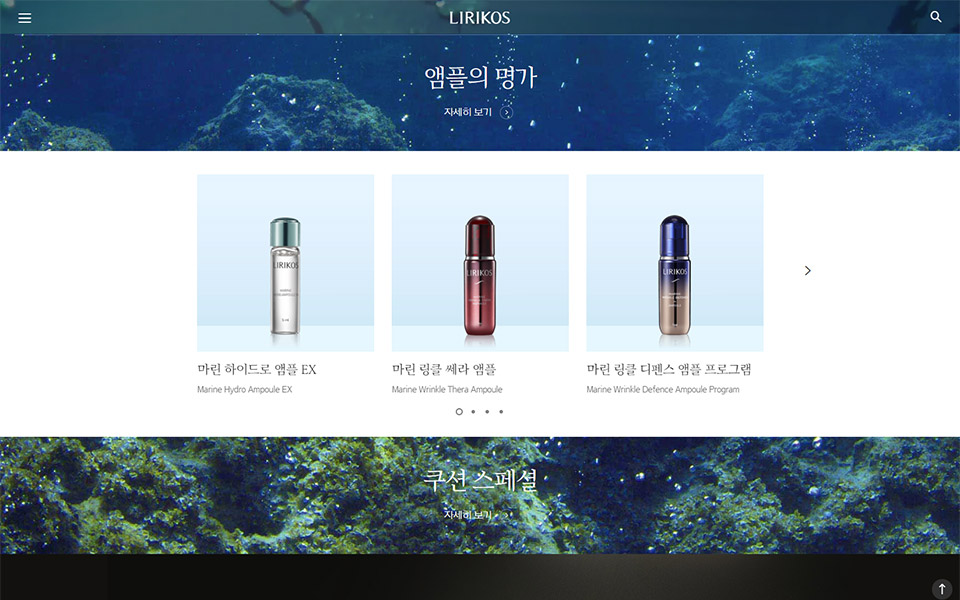Open the hamburger menu

(x=25, y=18)
